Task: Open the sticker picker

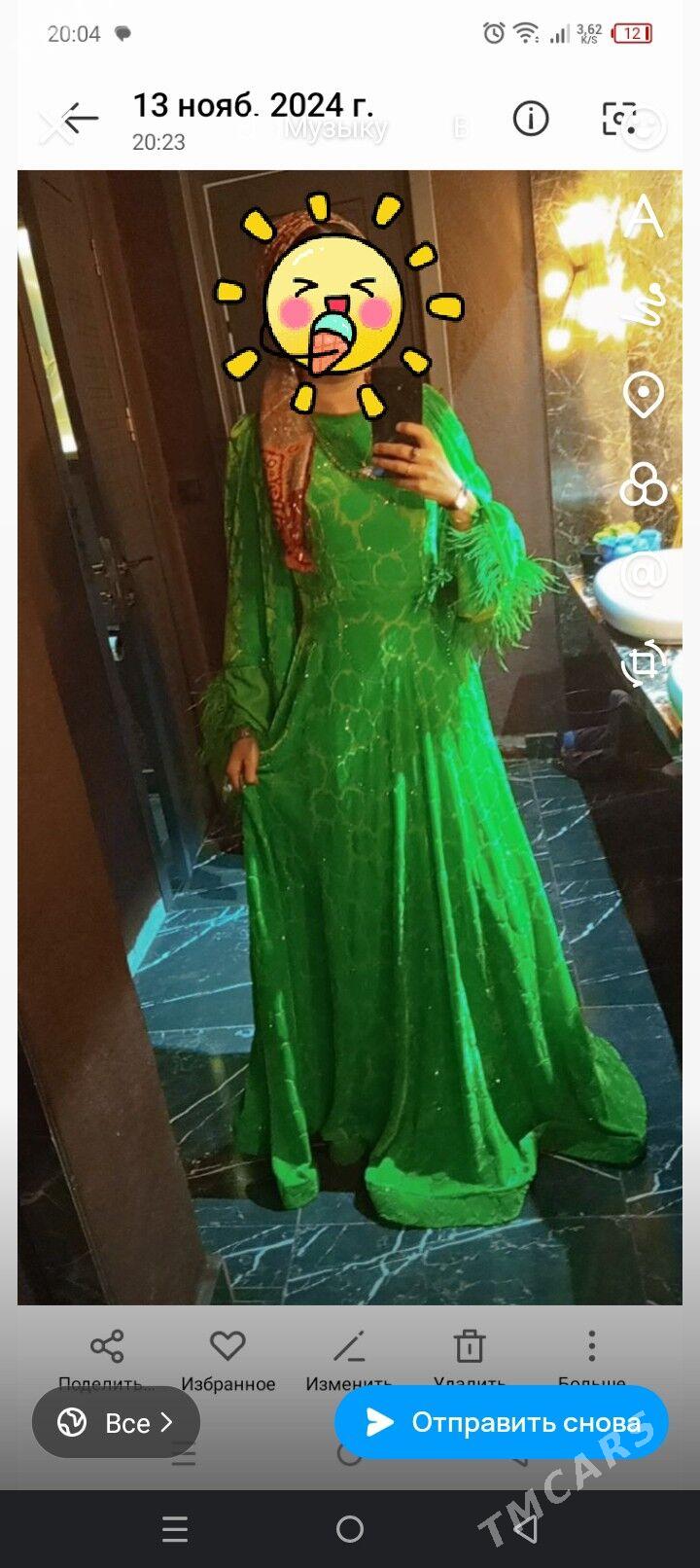Action: click(643, 126)
